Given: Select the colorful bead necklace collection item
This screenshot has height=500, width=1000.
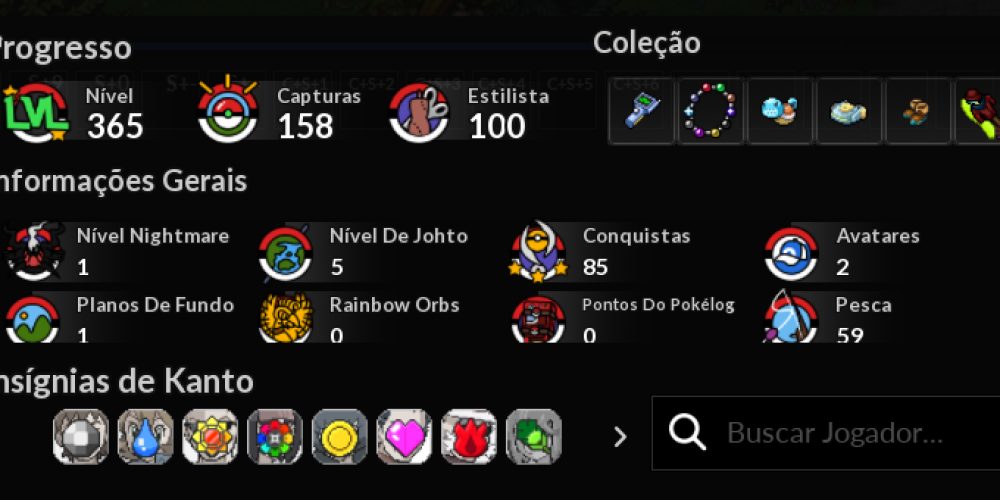Looking at the screenshot, I should [x=711, y=111].
